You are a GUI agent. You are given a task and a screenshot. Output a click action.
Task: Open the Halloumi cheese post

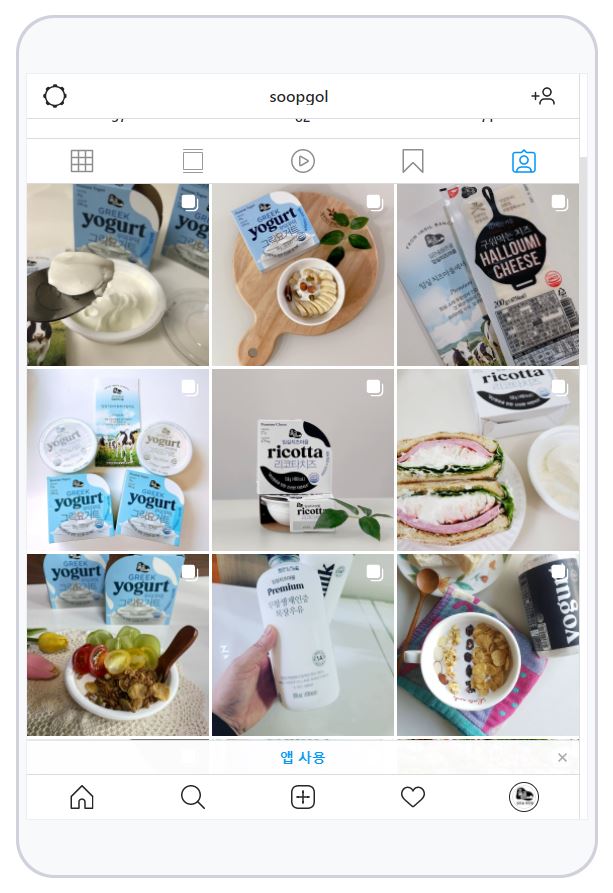pyautogui.click(x=488, y=275)
